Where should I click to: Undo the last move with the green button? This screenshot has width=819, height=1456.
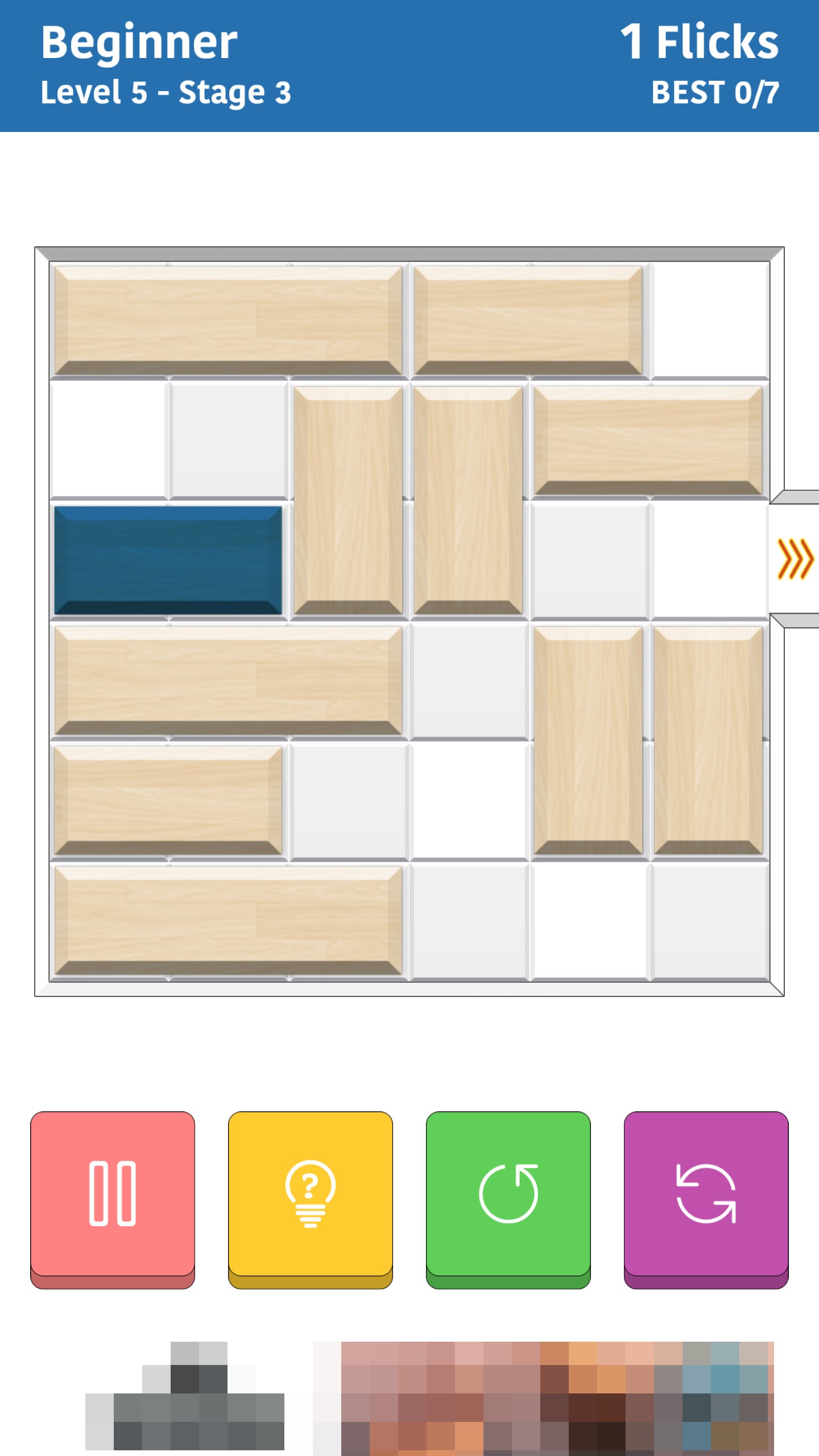[508, 1194]
